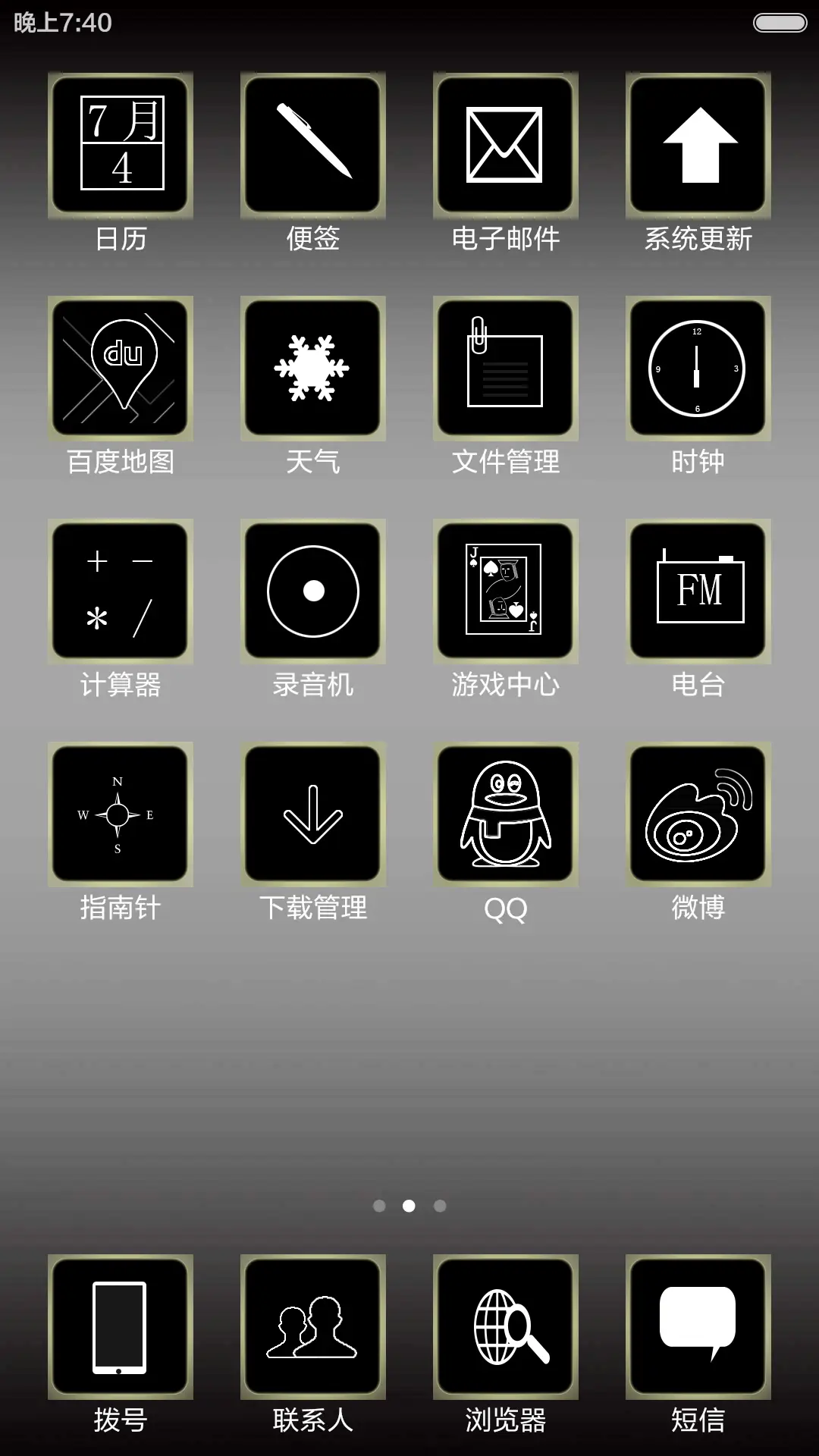Check the weather in 天气

(x=312, y=367)
